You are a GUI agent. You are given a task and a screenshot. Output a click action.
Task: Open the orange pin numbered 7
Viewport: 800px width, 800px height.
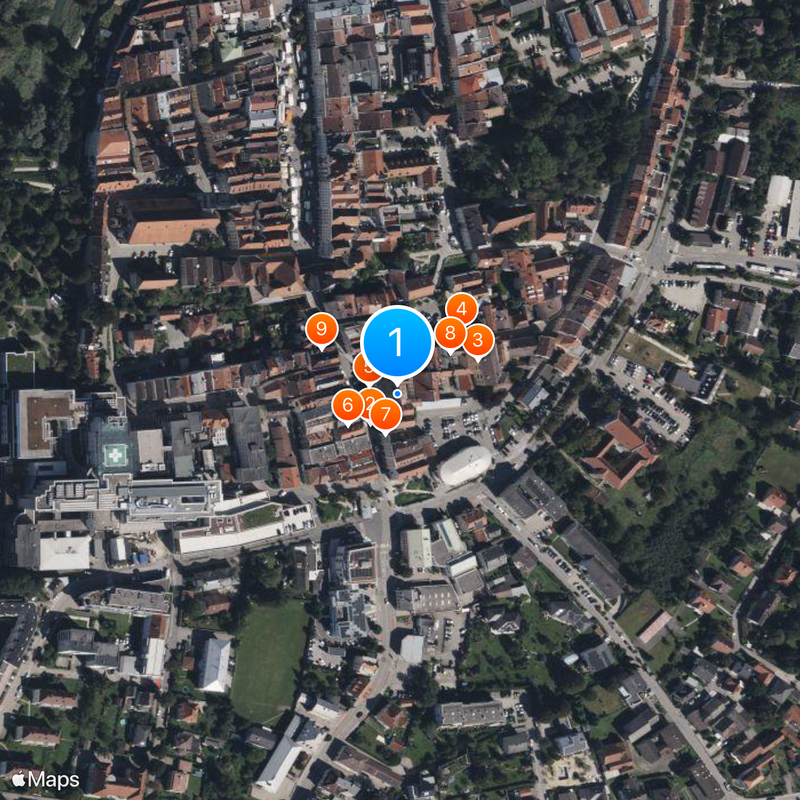[x=386, y=414]
